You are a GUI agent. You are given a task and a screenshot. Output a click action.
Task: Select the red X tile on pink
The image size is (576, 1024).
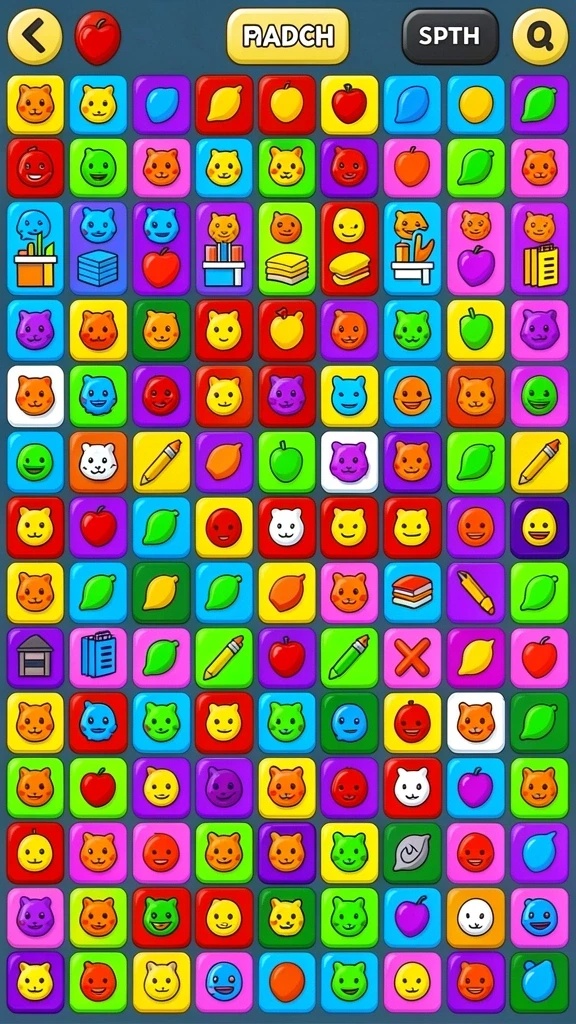pyautogui.click(x=413, y=657)
